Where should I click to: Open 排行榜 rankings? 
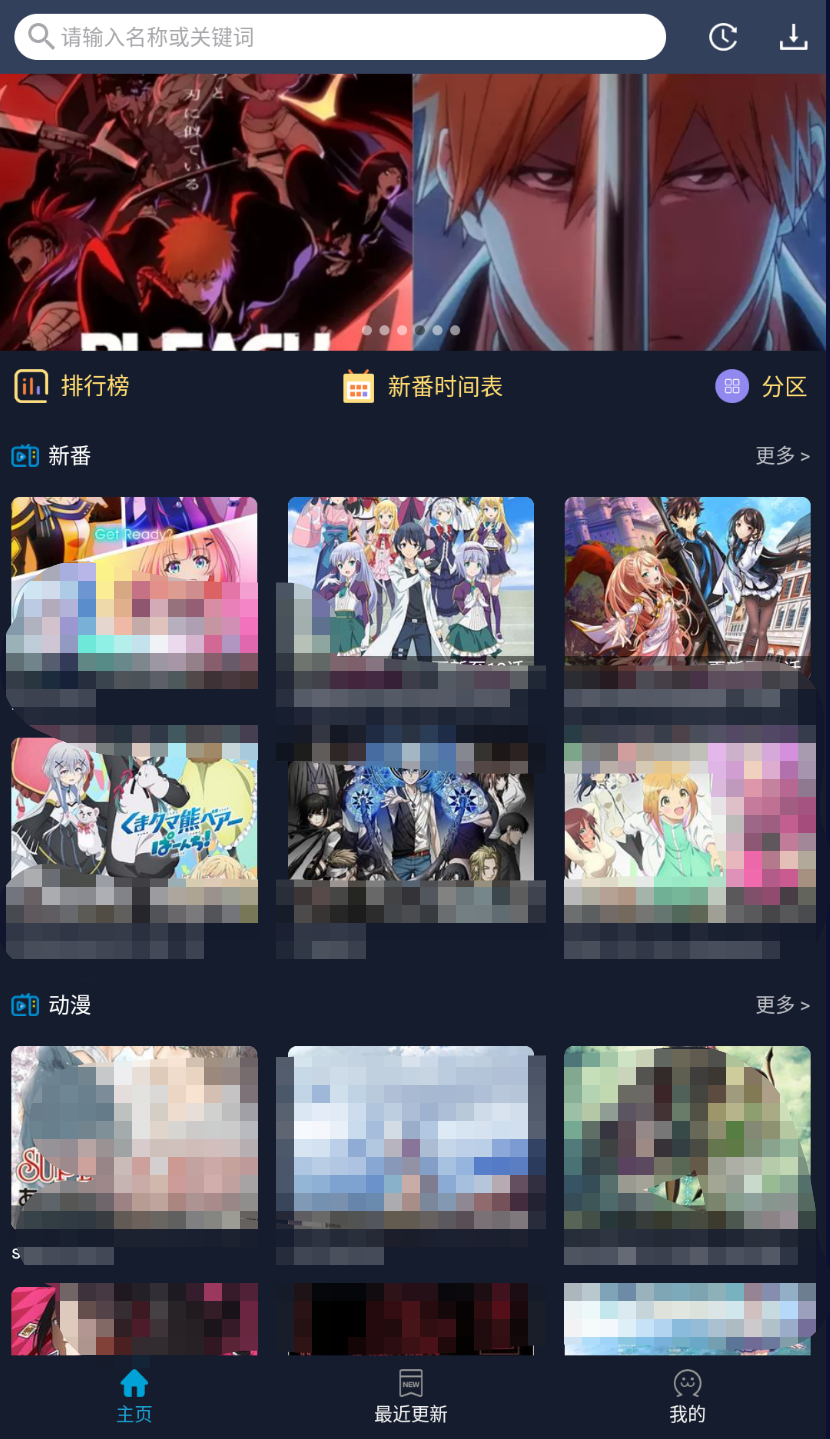point(72,386)
